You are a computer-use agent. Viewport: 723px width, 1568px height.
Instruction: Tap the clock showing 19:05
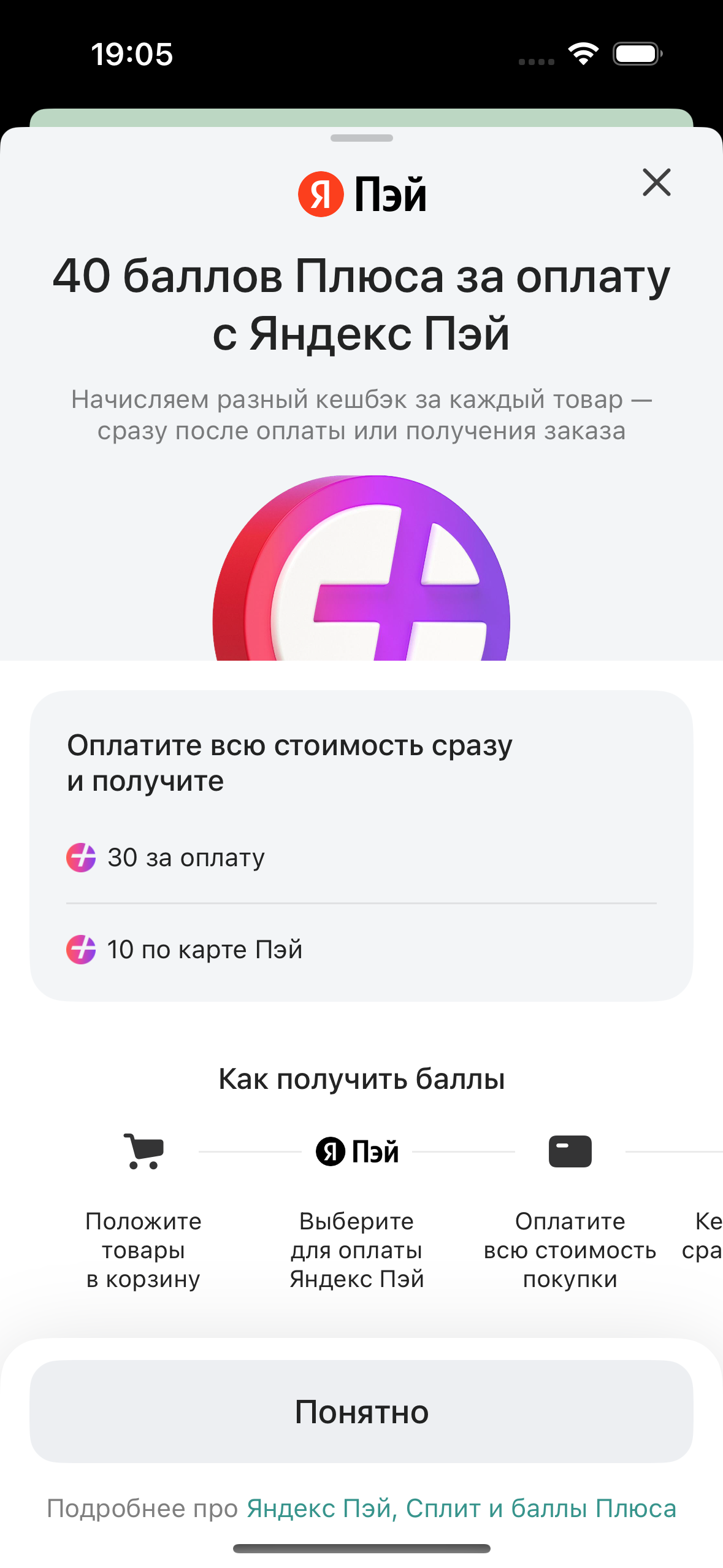133,55
